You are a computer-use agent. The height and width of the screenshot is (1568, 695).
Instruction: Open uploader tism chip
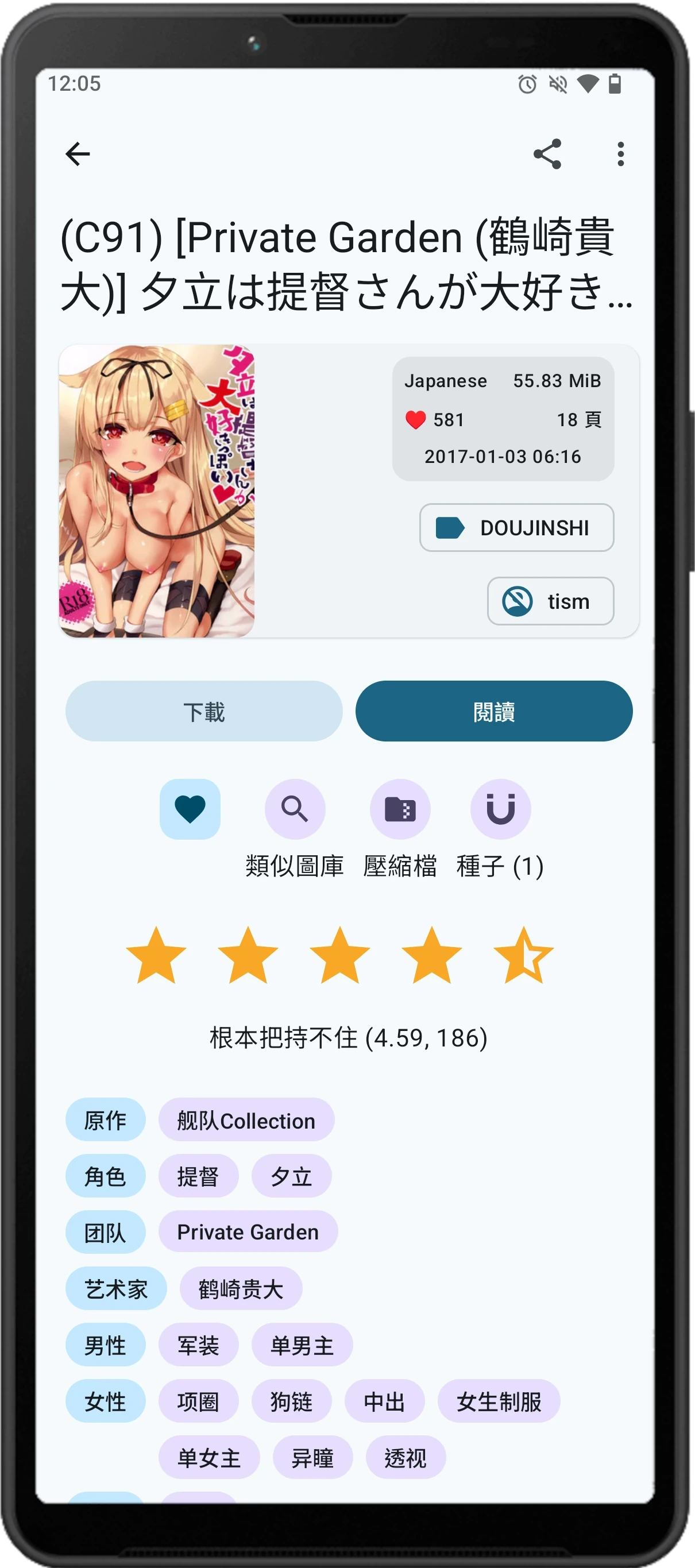tap(550, 601)
